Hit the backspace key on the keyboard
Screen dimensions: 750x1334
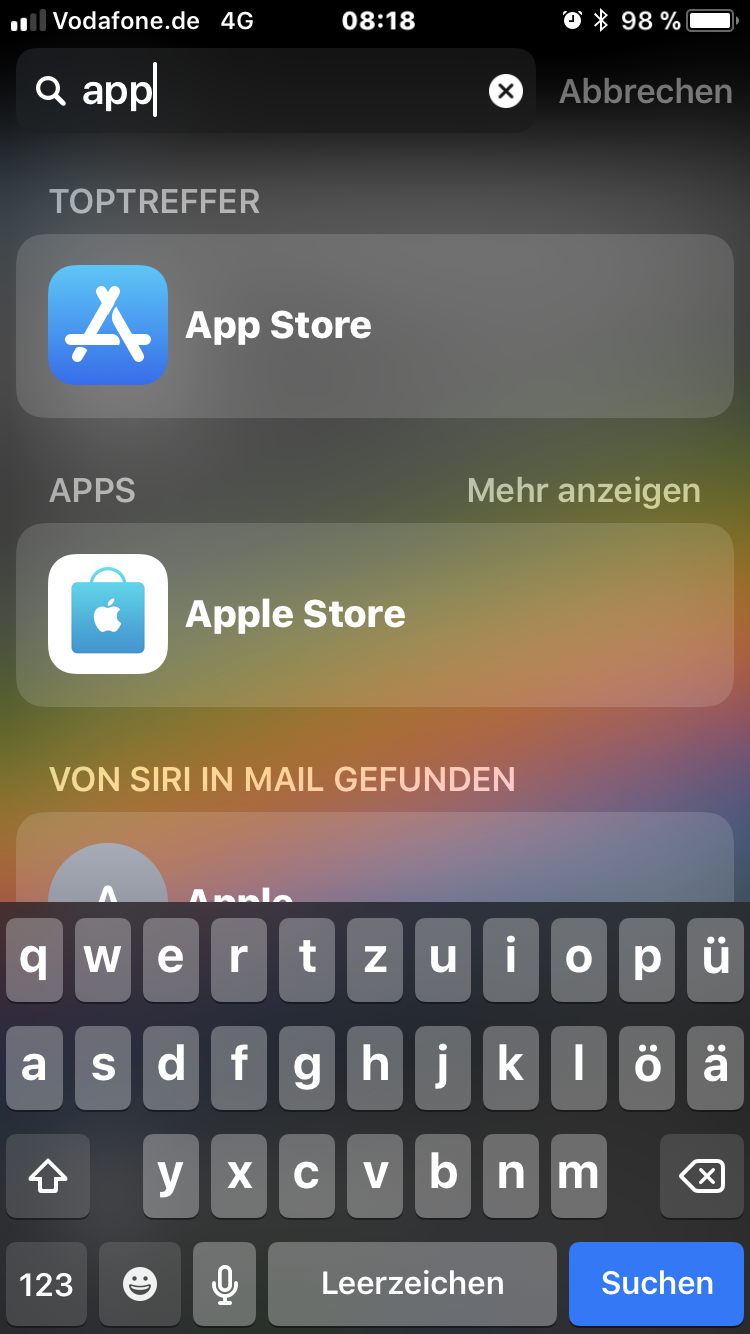702,1176
